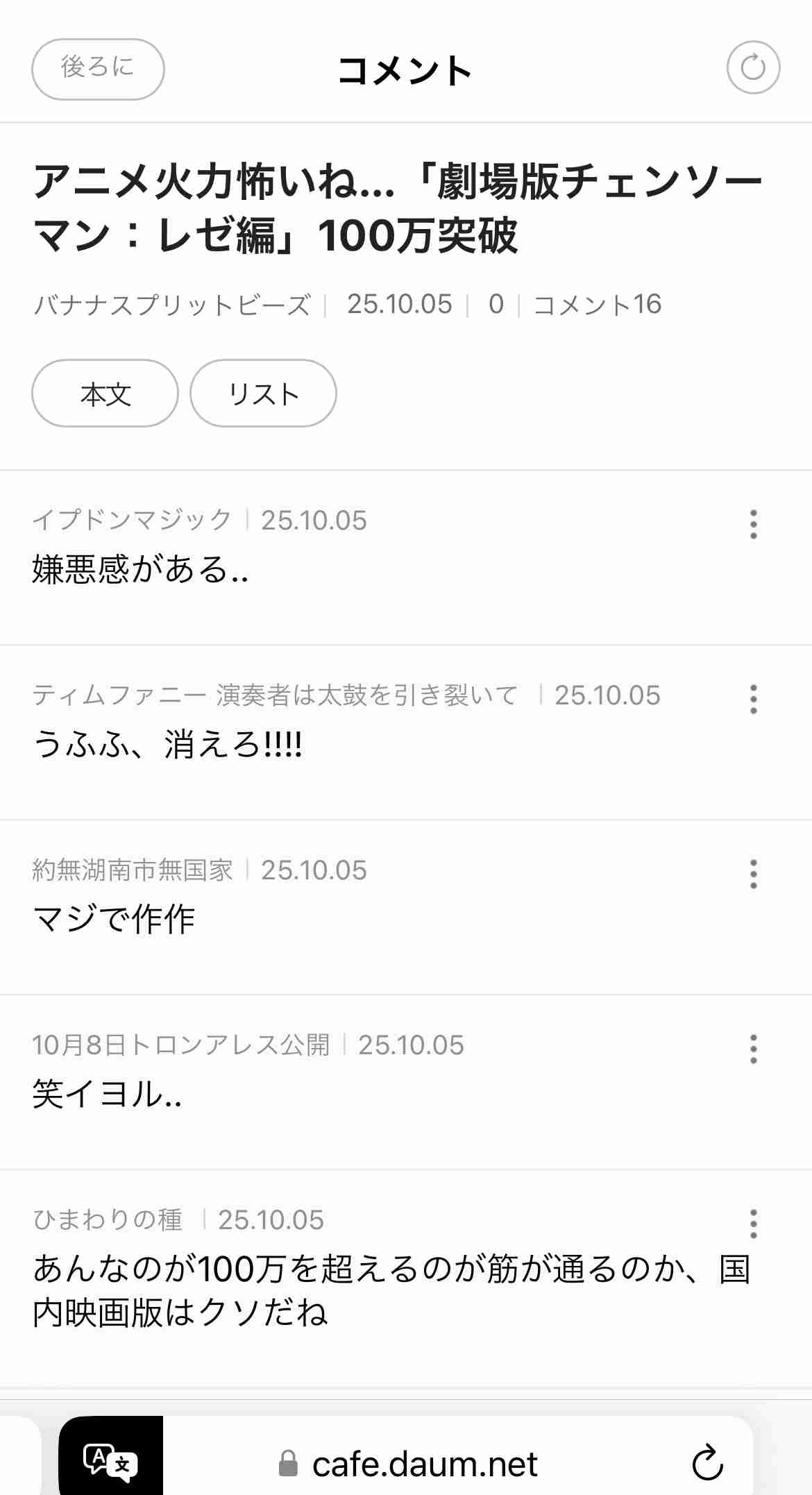Image resolution: width=812 pixels, height=1495 pixels.
Task: Open the 本文 main post button
Action: tap(105, 394)
